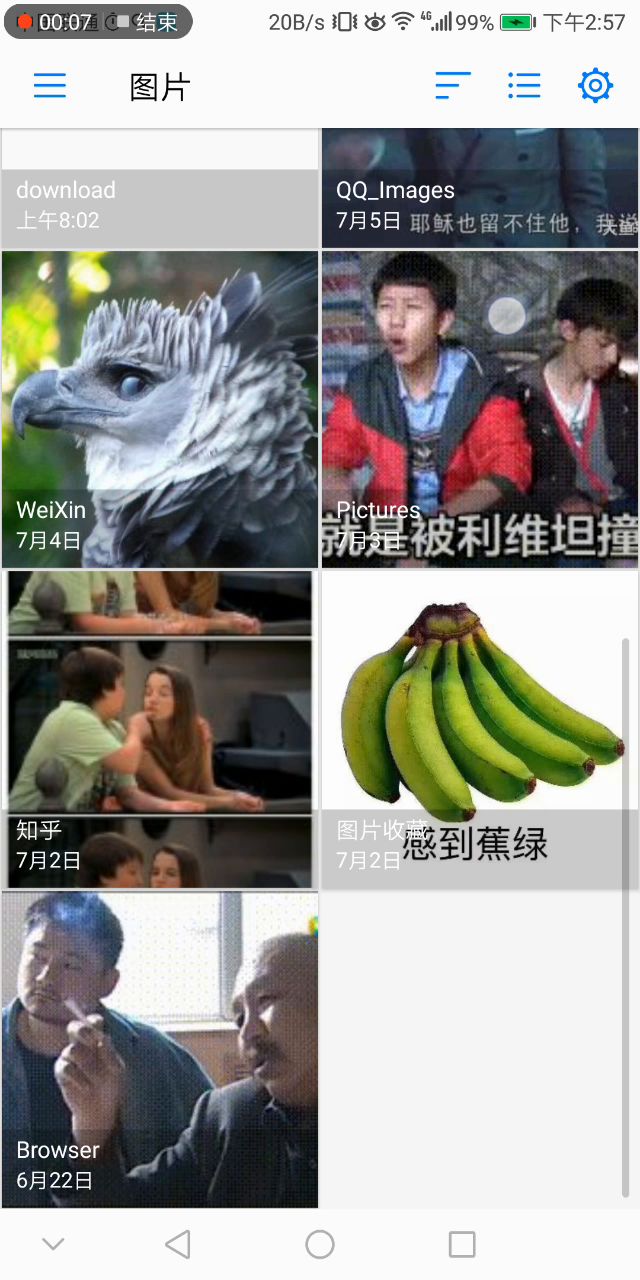
Task: Open the WeiXin folder
Action: click(160, 409)
